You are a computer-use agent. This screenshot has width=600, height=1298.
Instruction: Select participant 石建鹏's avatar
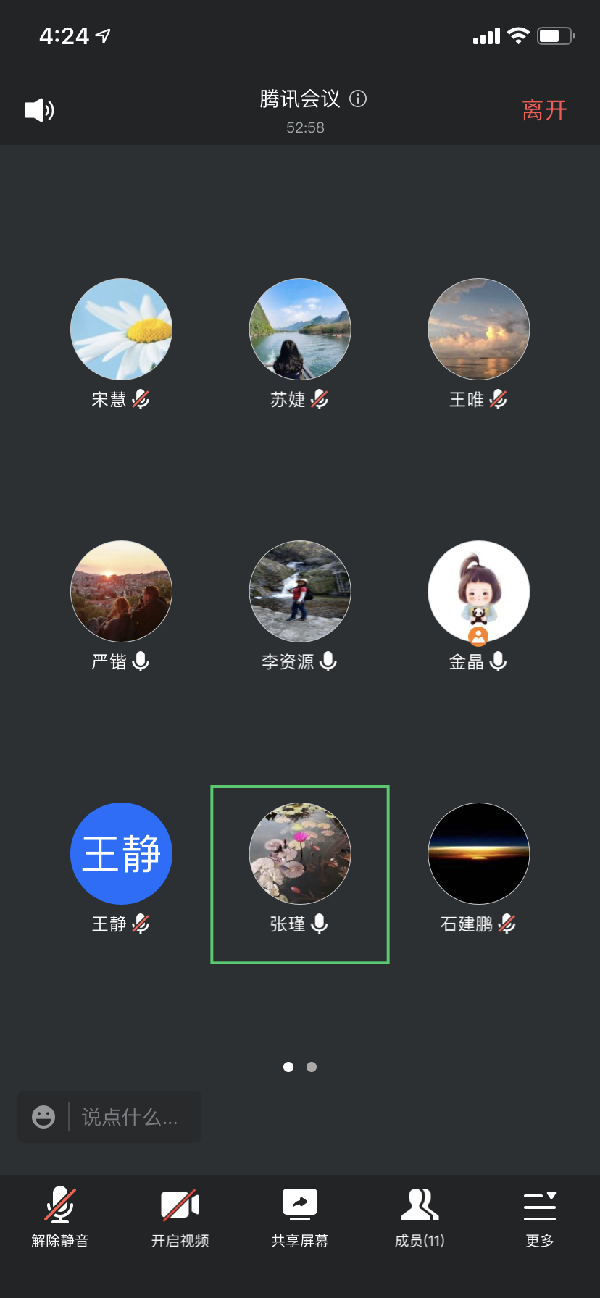click(479, 854)
